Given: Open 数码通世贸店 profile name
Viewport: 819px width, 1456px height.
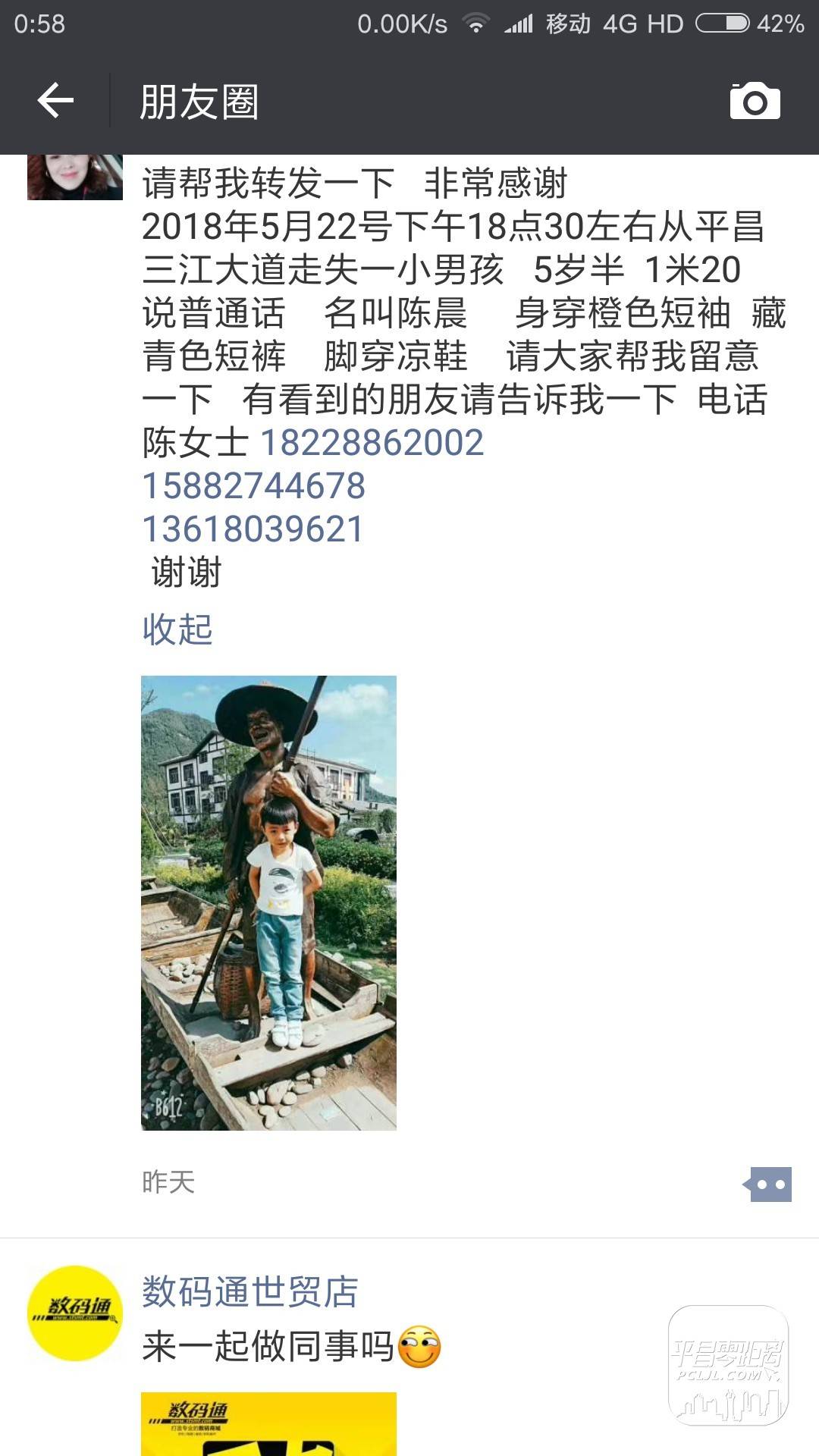Looking at the screenshot, I should pos(249,1291).
